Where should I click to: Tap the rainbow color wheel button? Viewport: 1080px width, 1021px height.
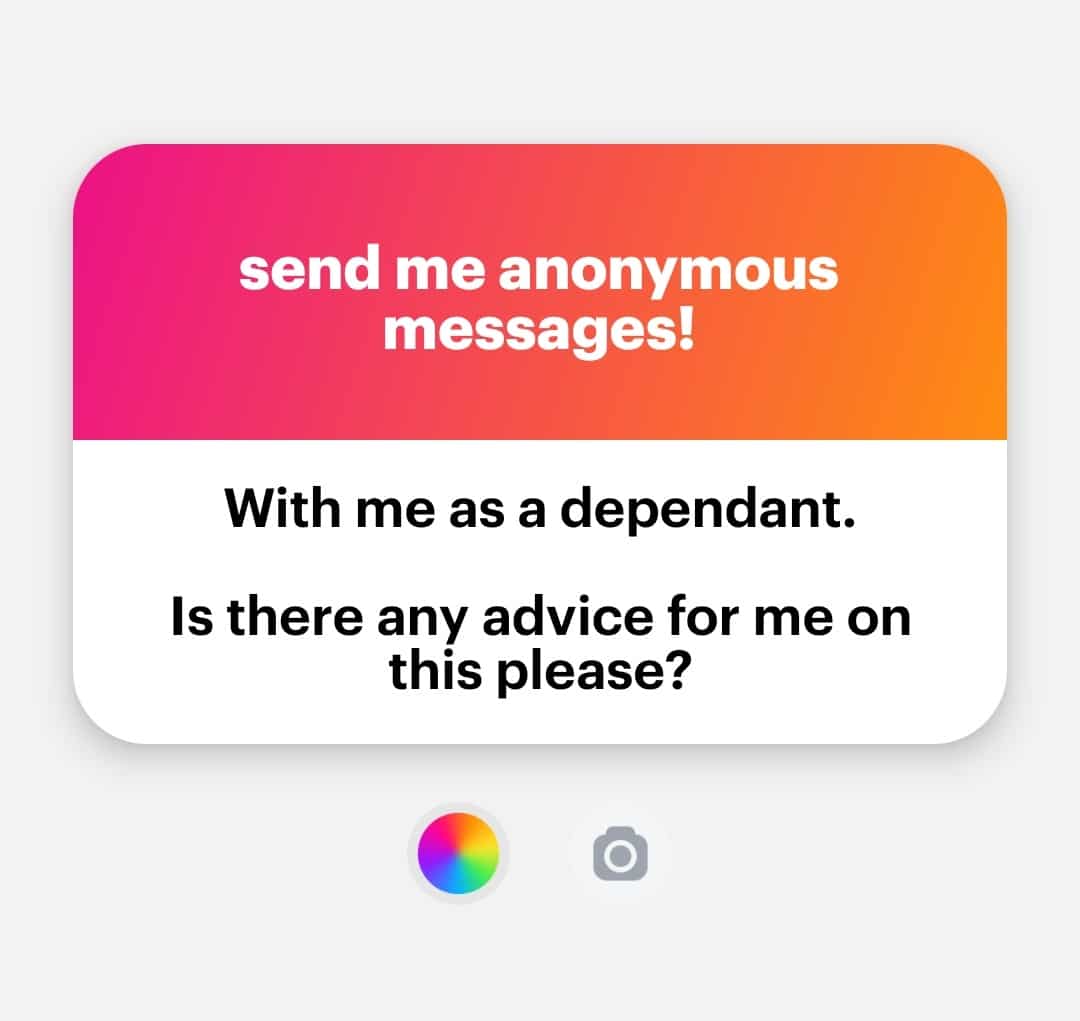[457, 853]
